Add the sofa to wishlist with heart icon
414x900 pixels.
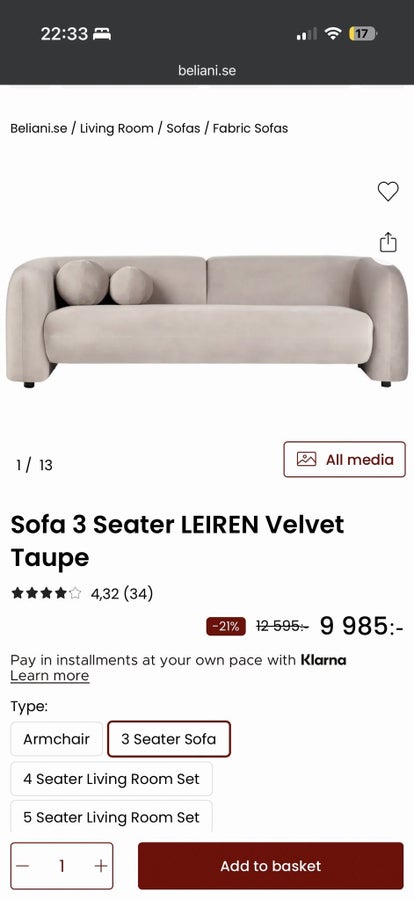click(388, 191)
